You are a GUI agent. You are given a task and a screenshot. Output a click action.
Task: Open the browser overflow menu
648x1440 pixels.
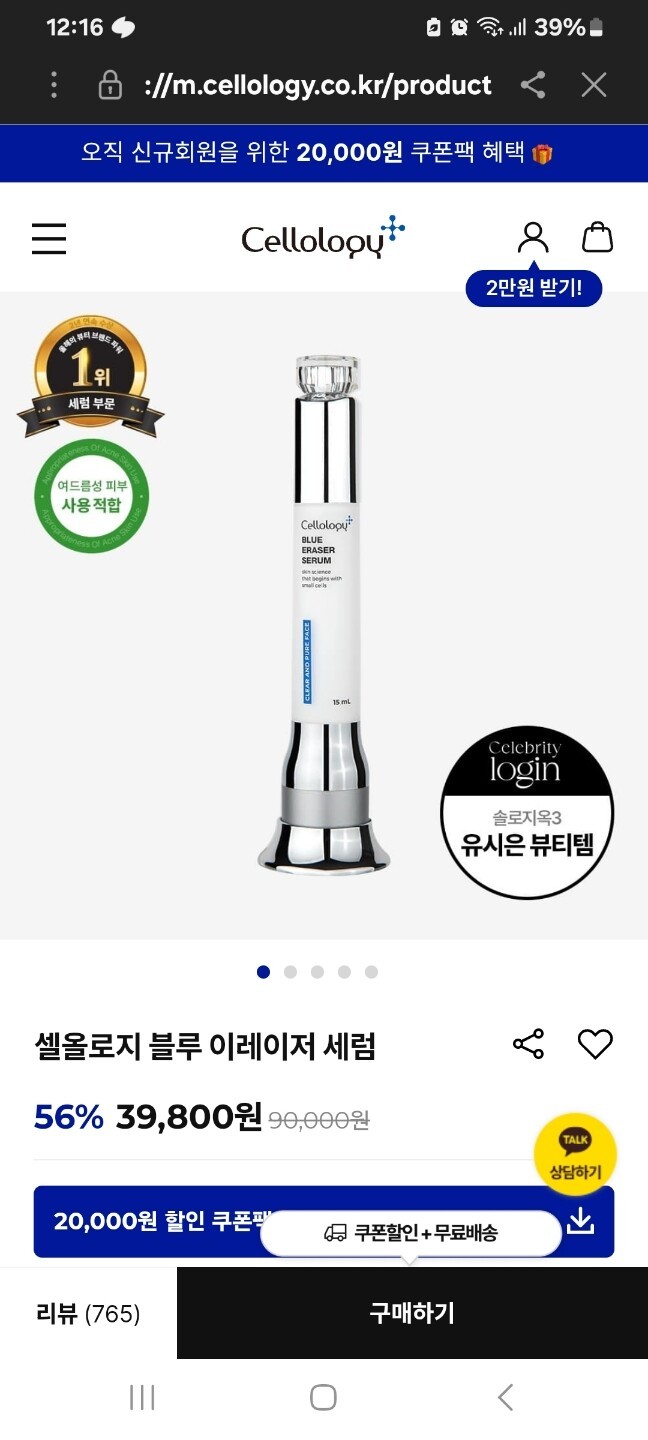[x=54, y=85]
